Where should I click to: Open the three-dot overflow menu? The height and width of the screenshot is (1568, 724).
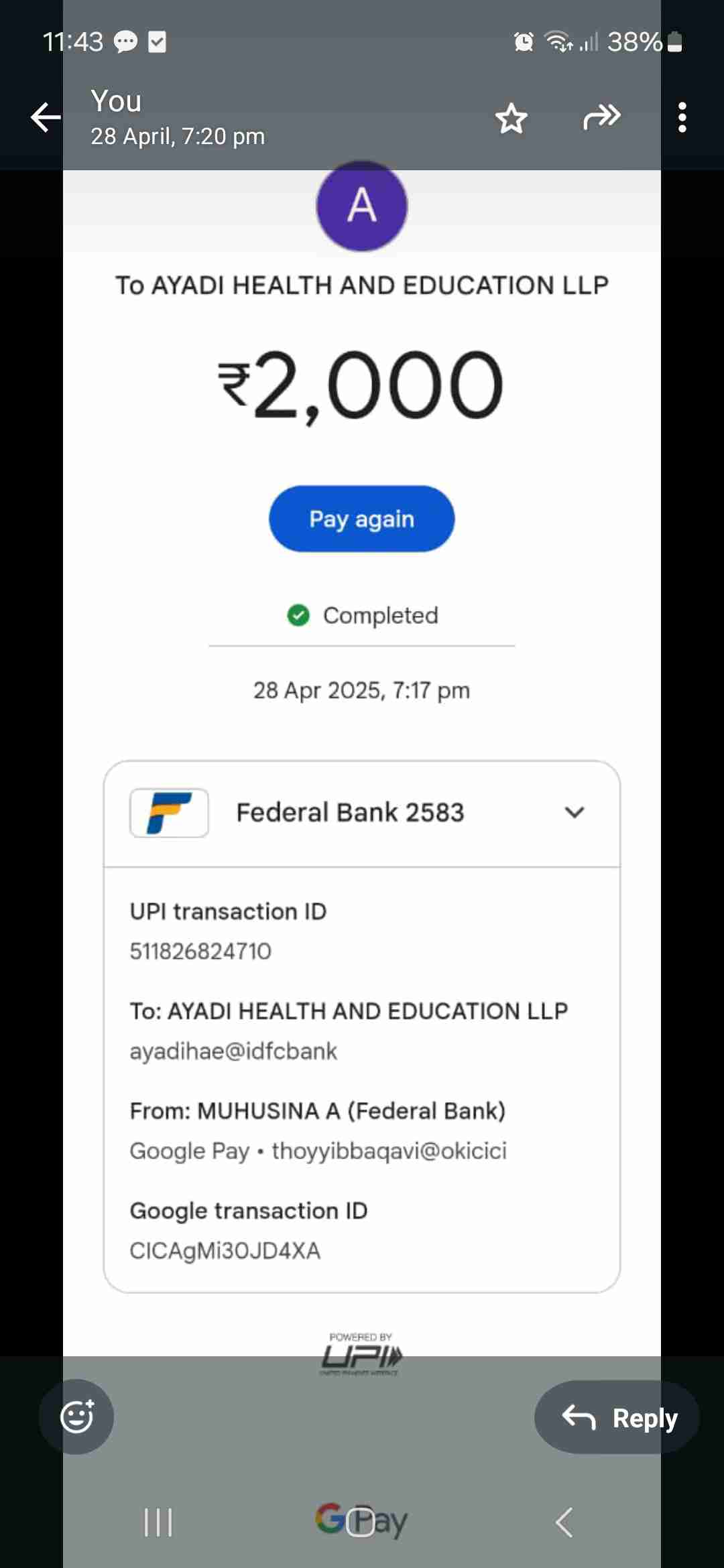tap(682, 118)
